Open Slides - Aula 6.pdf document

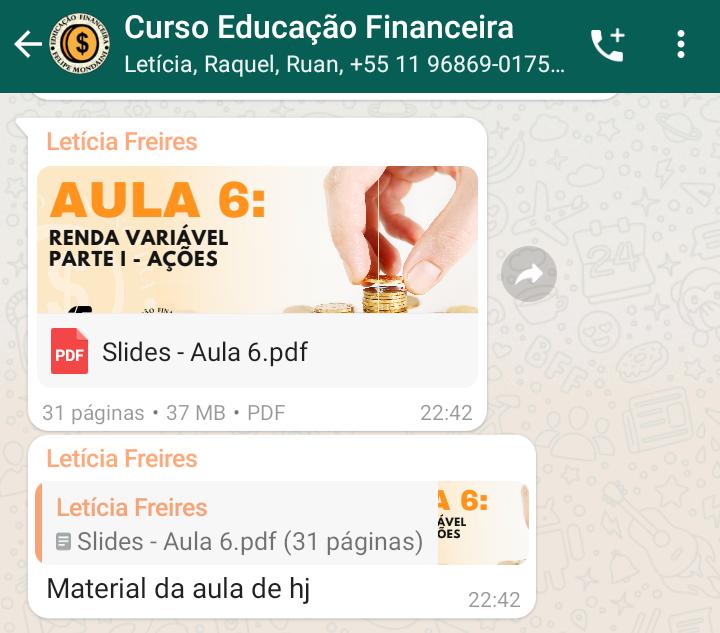(x=257, y=351)
